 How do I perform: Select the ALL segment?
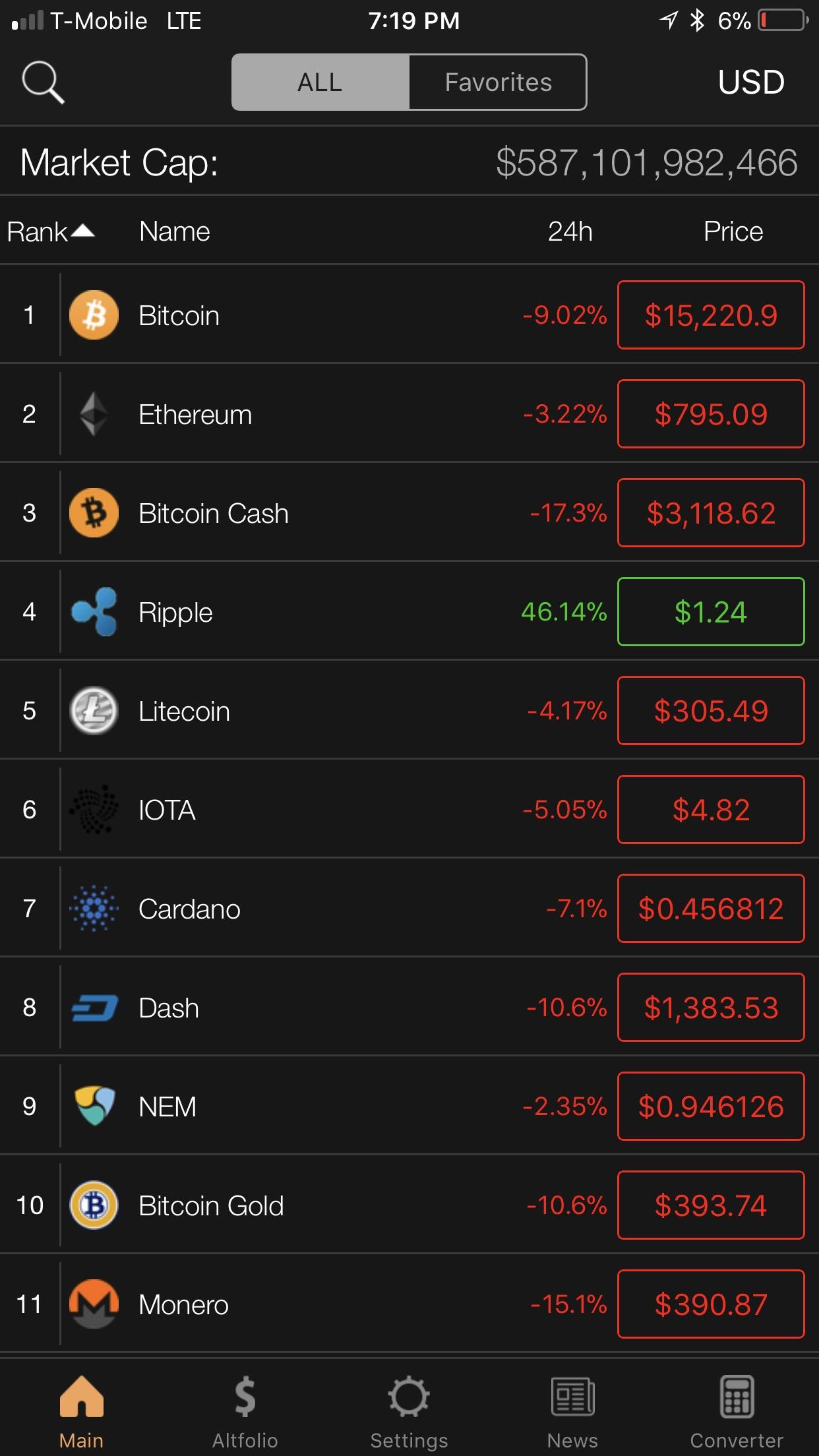[x=320, y=82]
